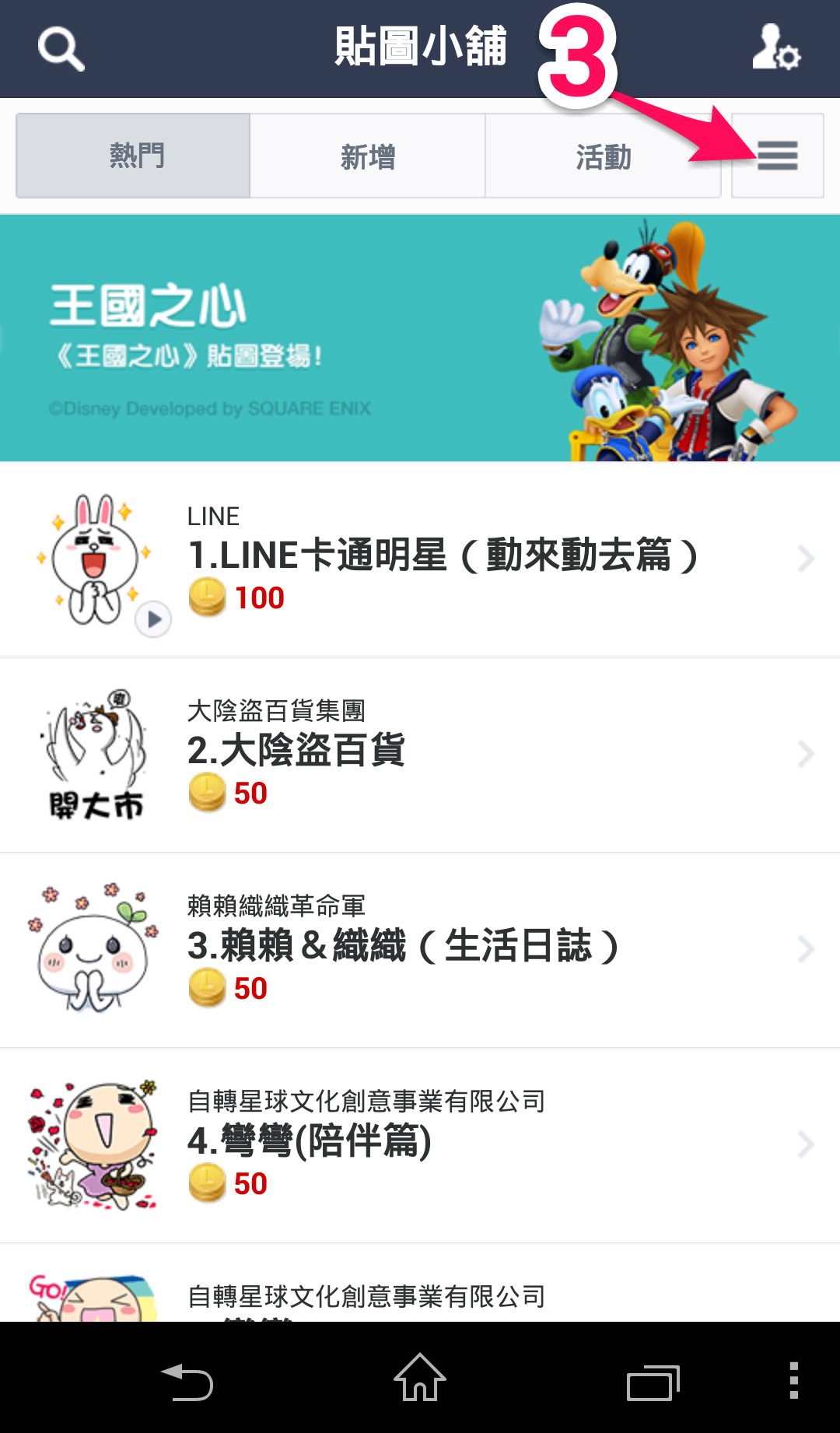Go back with system back button
The width and height of the screenshot is (840, 1433).
187,1381
